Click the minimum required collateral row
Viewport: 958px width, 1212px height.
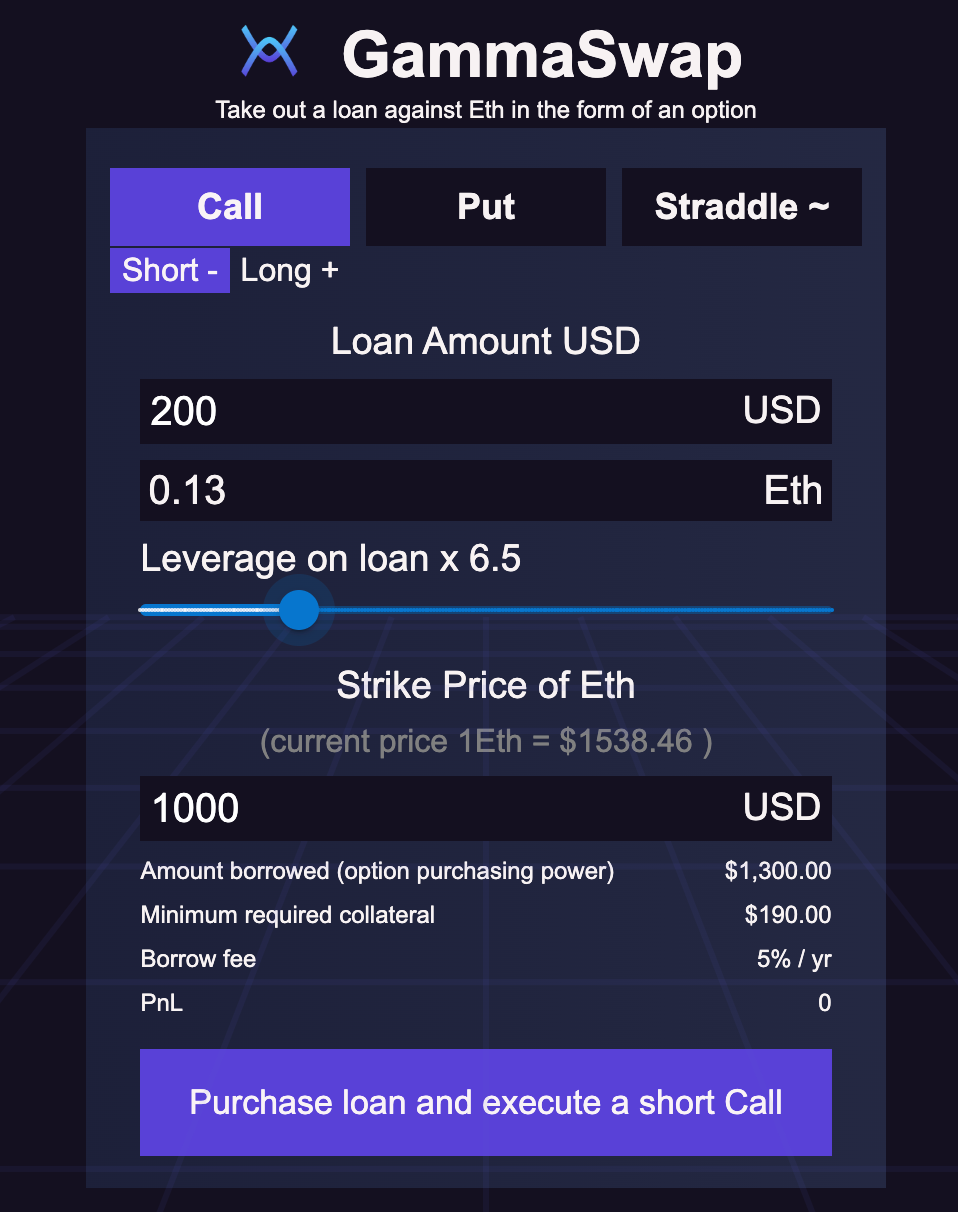click(x=287, y=915)
